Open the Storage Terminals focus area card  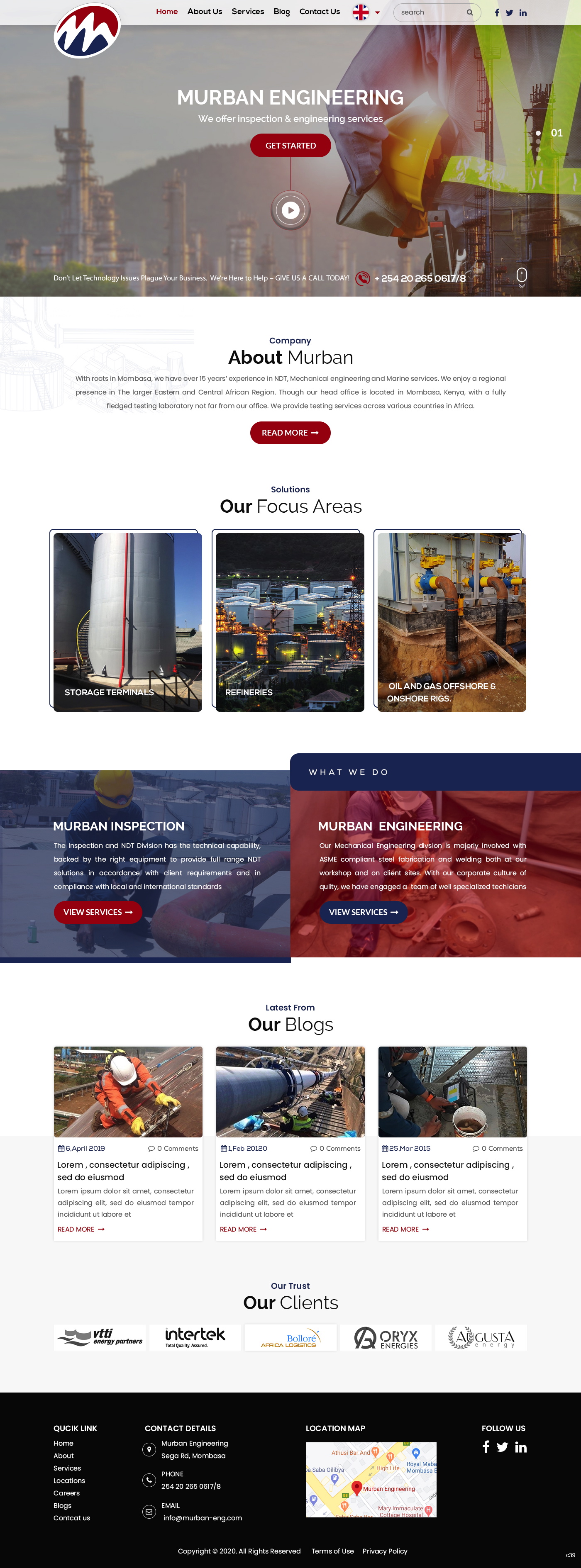click(127, 621)
